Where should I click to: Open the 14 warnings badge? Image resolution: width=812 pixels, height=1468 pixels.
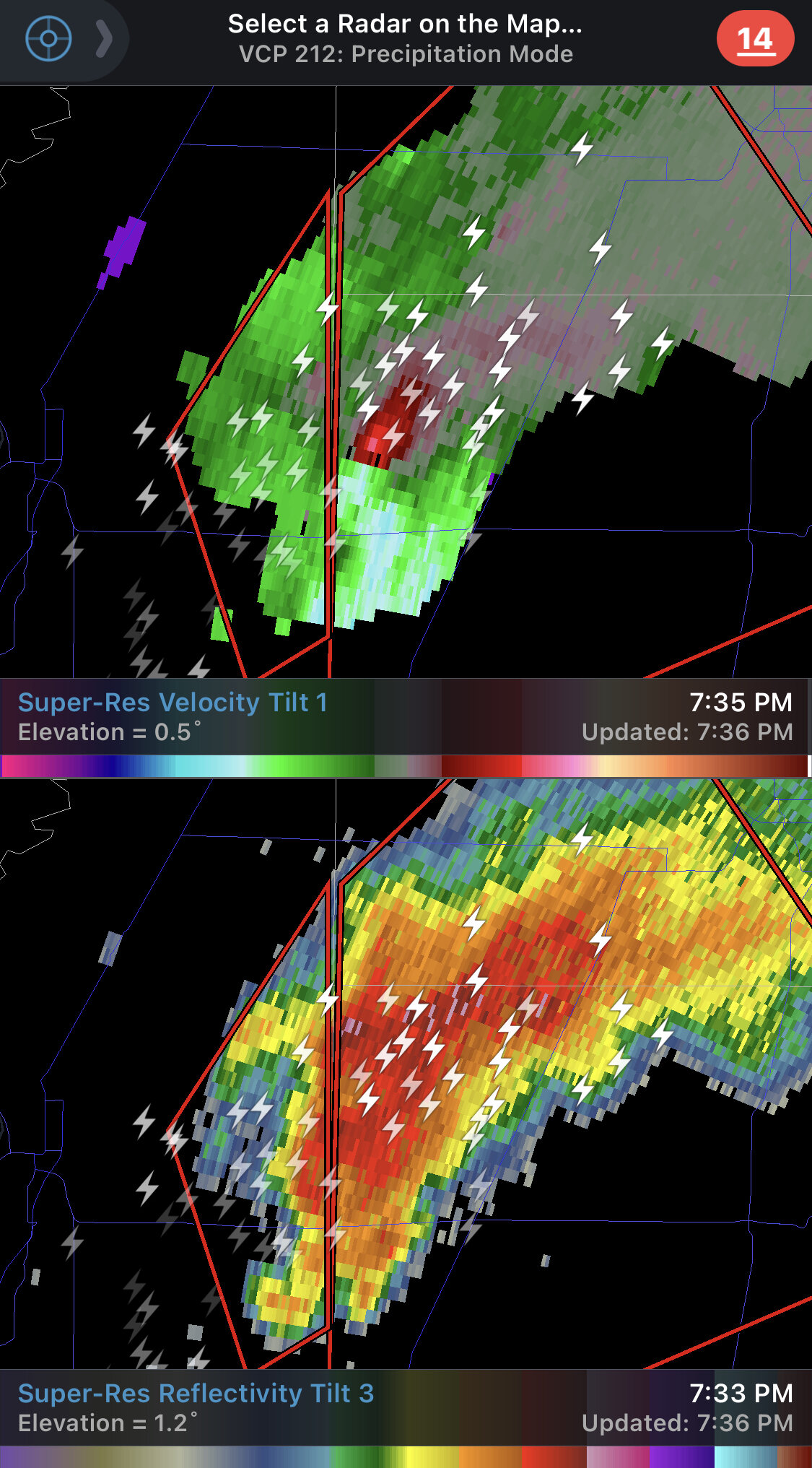pos(755,39)
